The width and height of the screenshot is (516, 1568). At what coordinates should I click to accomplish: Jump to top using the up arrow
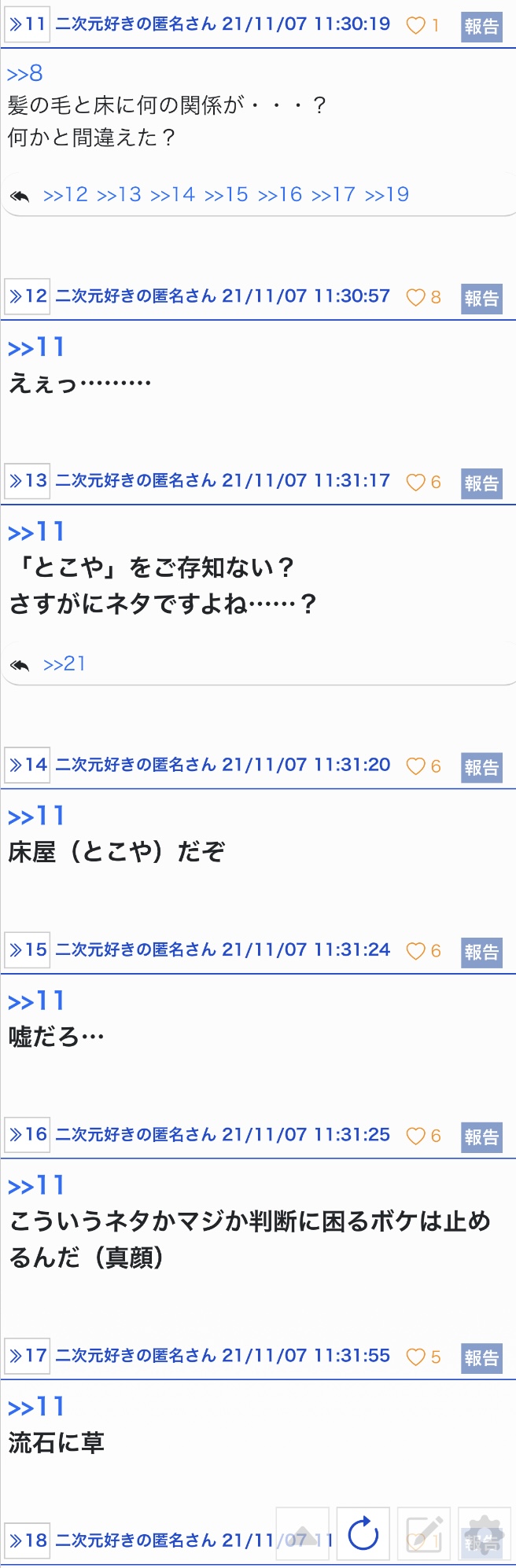point(303,1533)
